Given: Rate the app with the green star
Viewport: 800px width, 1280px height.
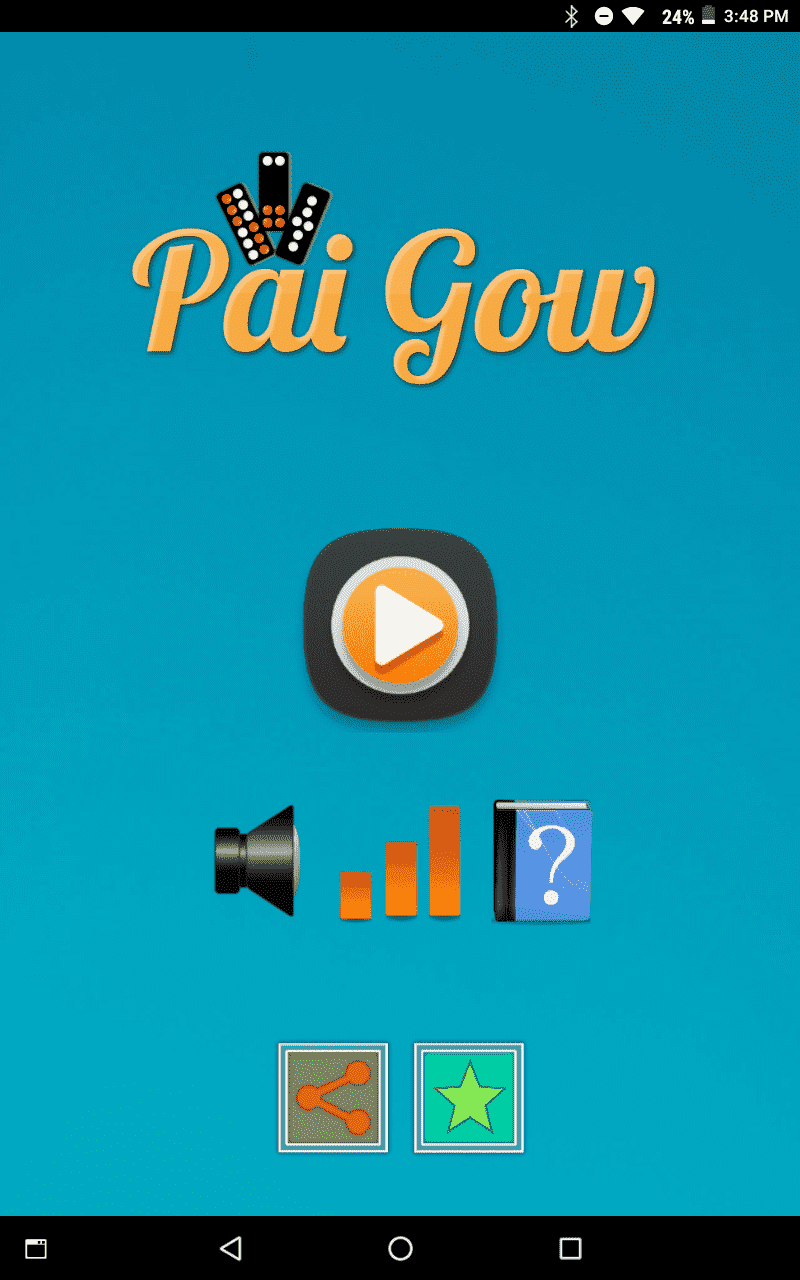Looking at the screenshot, I should point(469,1098).
